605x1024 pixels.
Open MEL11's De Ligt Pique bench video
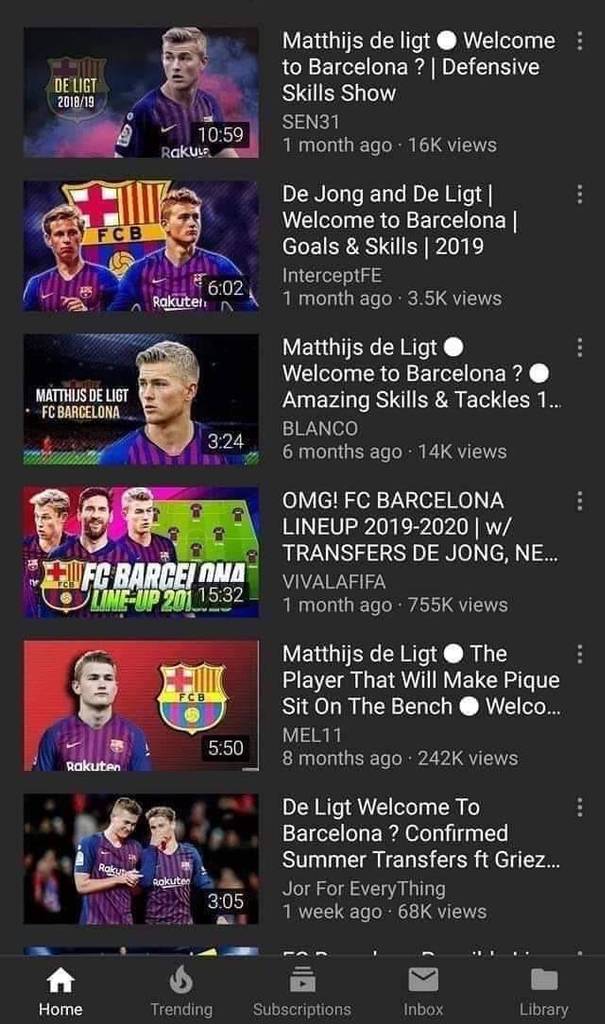(141, 706)
